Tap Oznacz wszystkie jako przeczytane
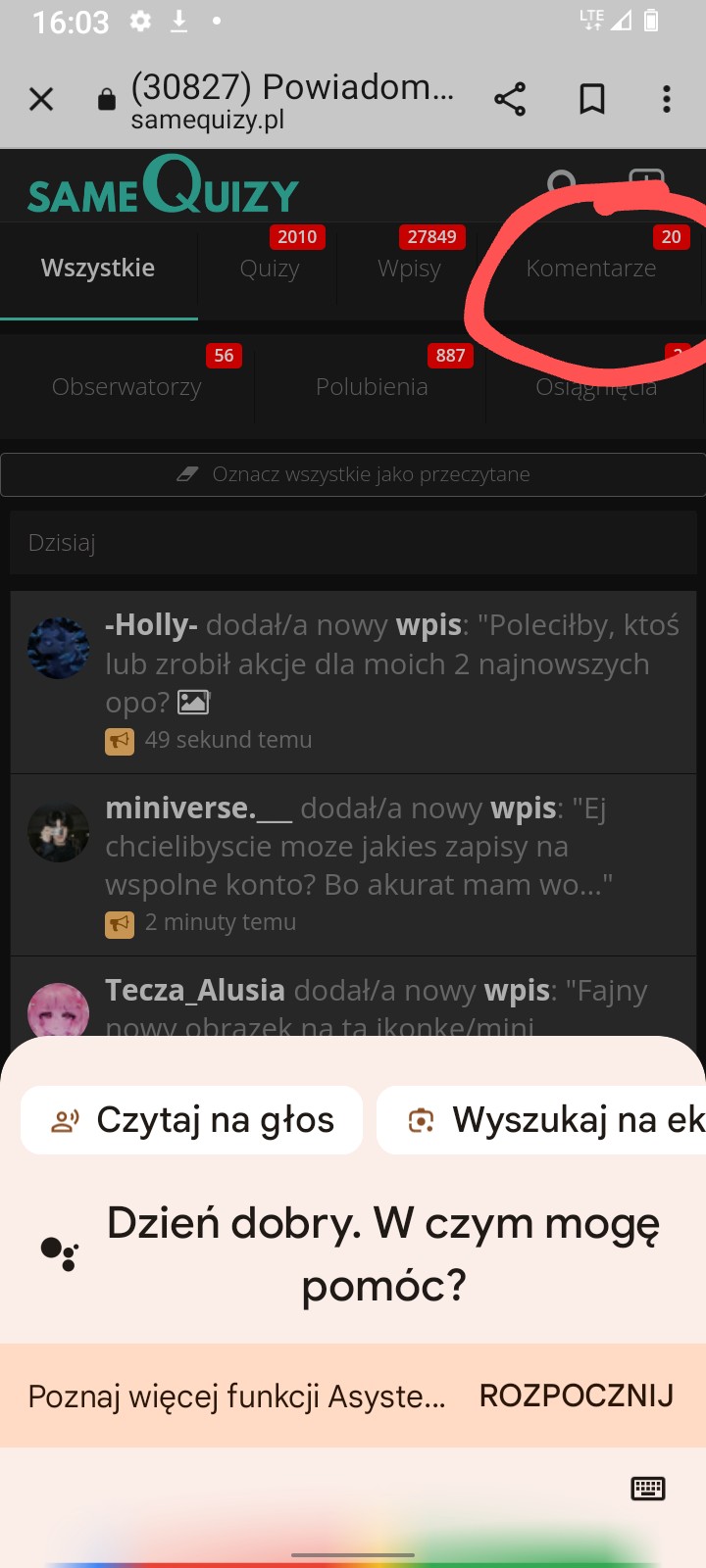This screenshot has width=706, height=1568. tap(353, 474)
